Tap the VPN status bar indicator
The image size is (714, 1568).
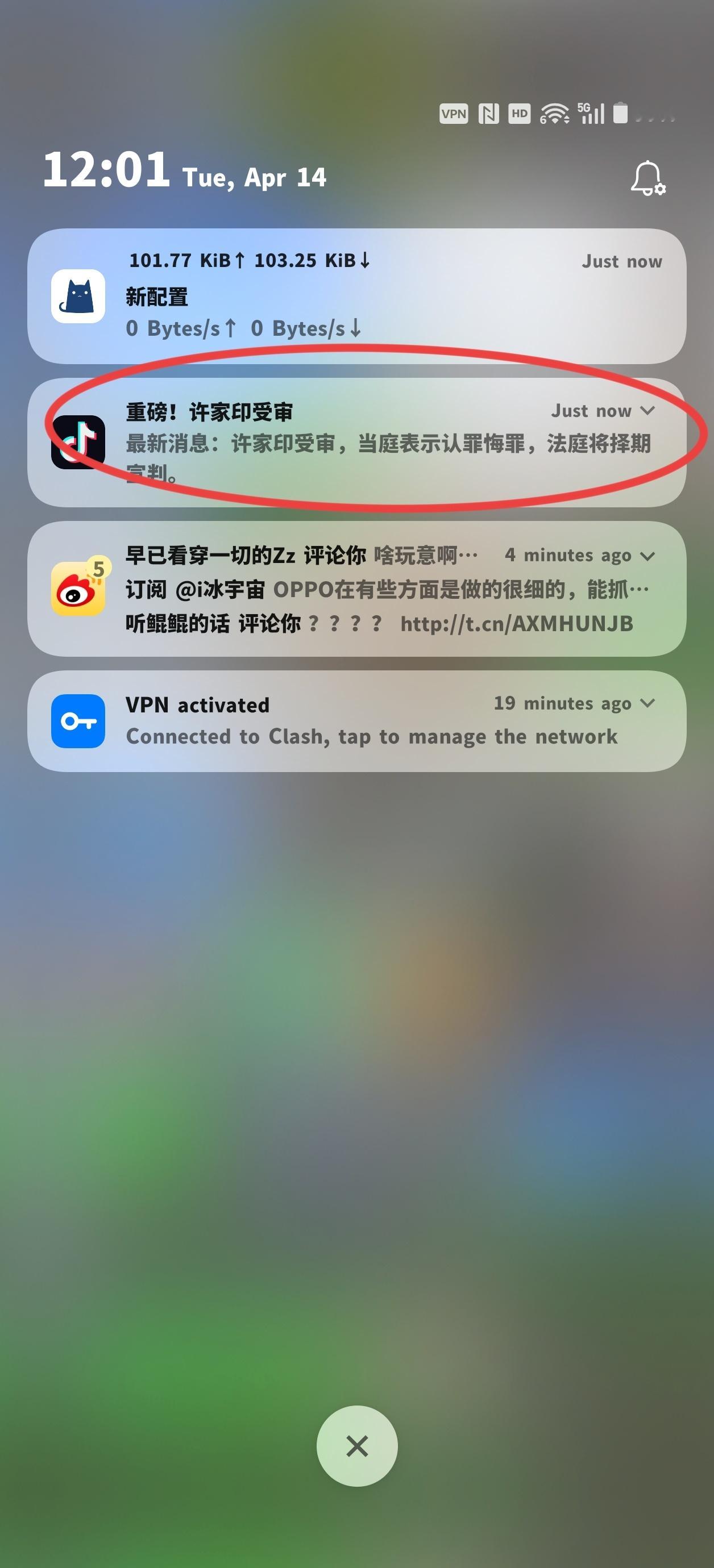pyautogui.click(x=454, y=112)
